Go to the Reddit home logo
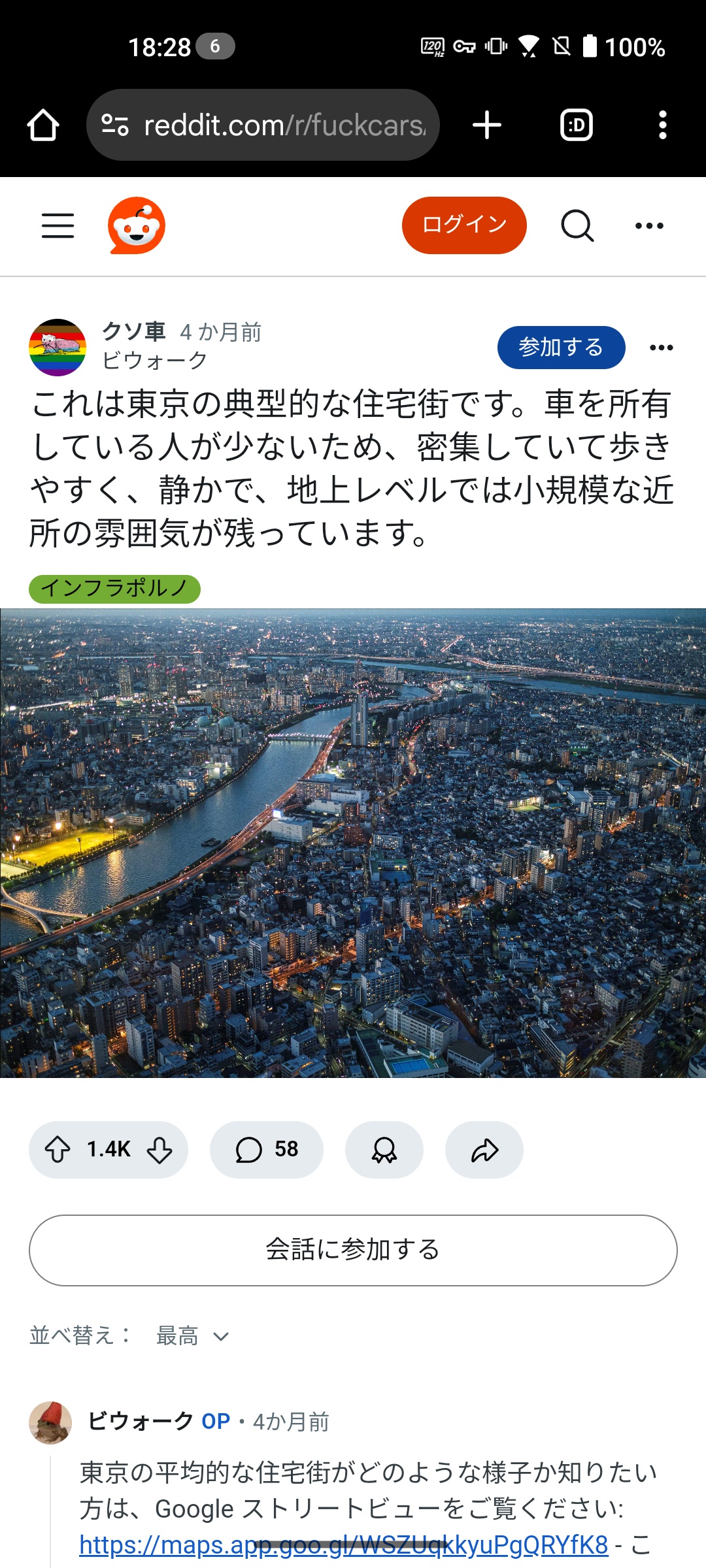The height and width of the screenshot is (1568, 706). tap(137, 225)
